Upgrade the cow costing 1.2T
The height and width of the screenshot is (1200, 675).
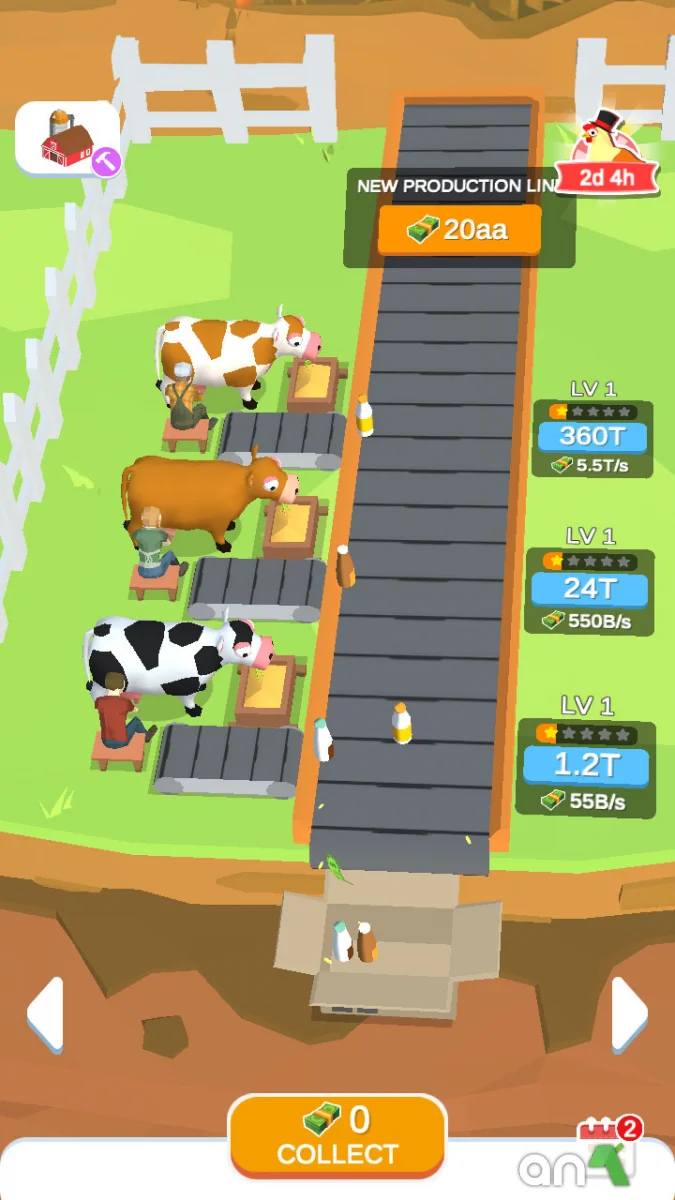pyautogui.click(x=587, y=765)
